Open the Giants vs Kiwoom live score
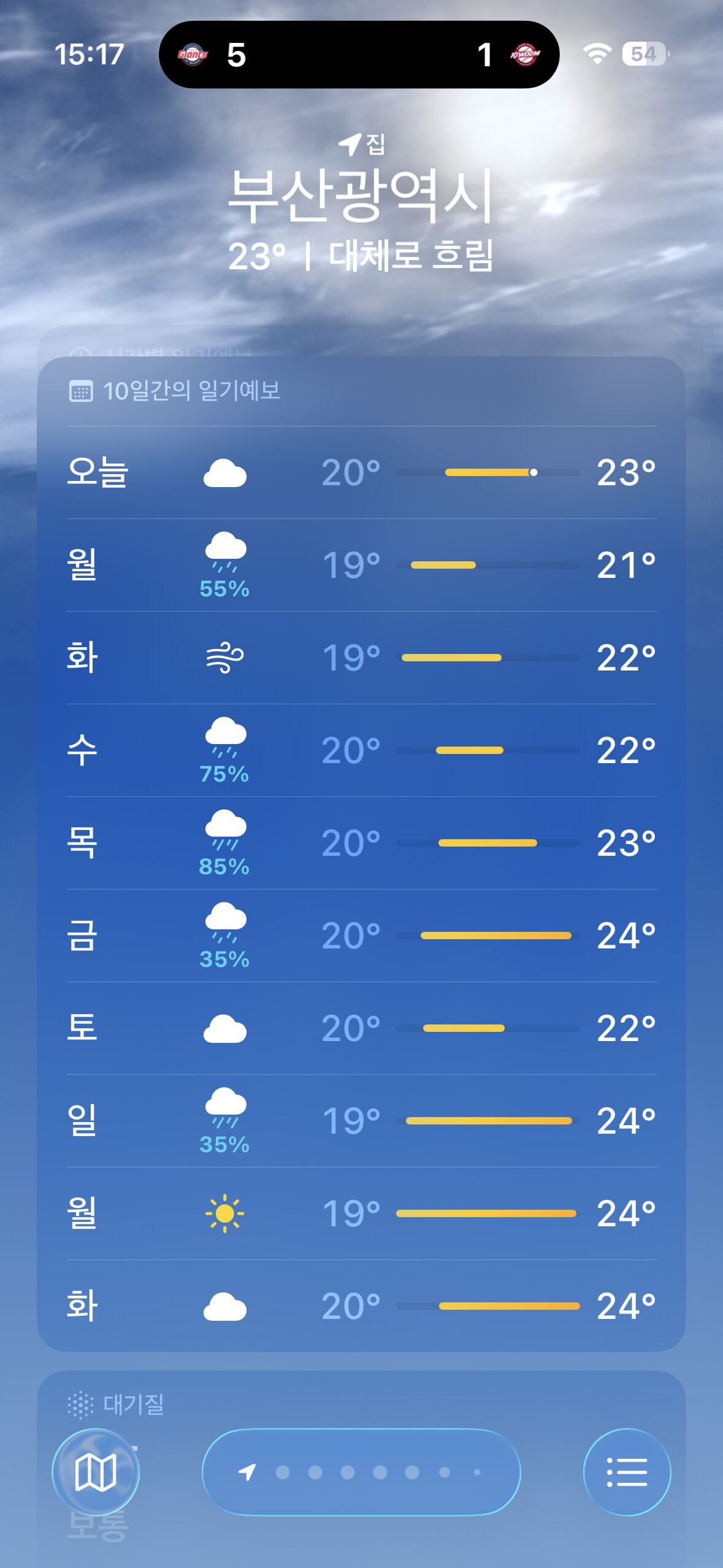 tap(359, 55)
